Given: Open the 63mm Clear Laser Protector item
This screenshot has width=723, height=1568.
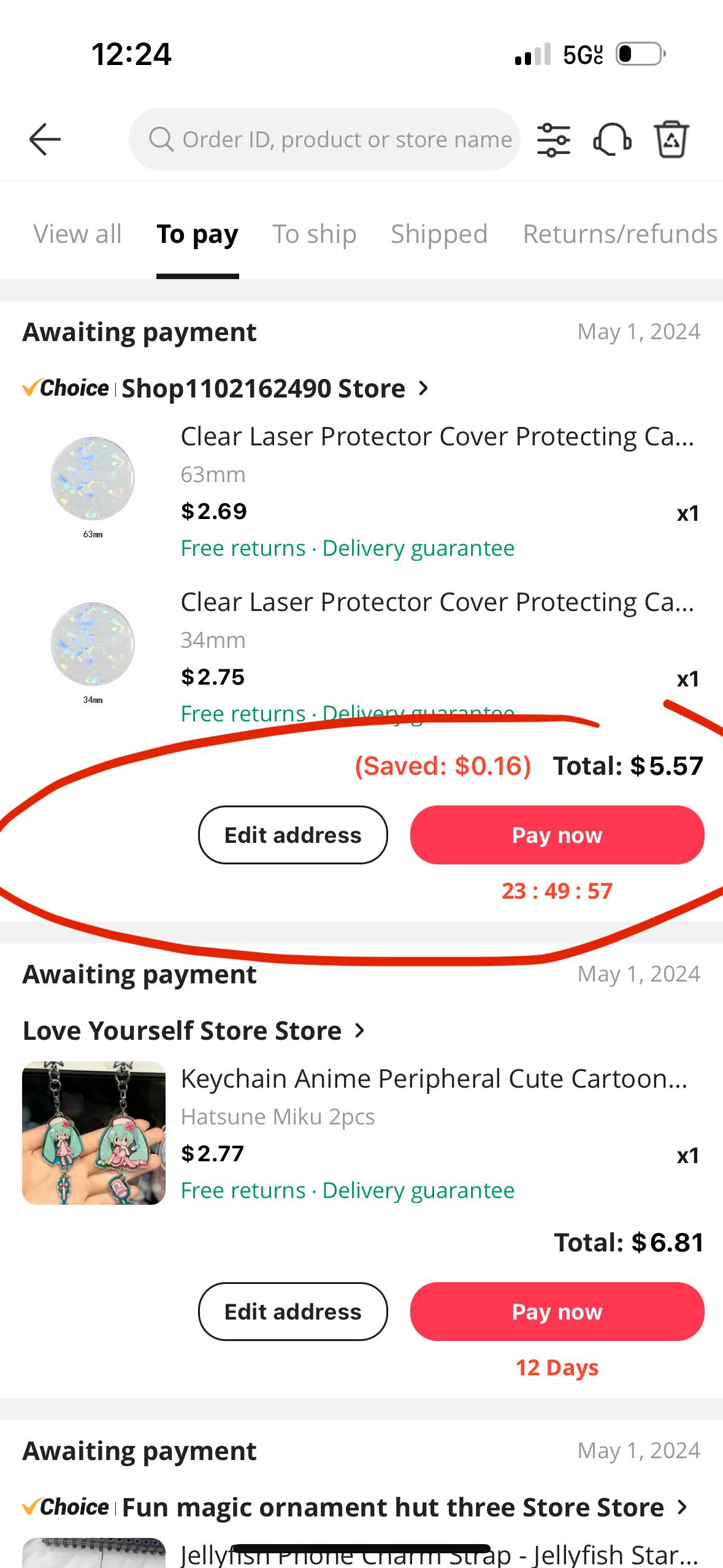Looking at the screenshot, I should (x=437, y=437).
